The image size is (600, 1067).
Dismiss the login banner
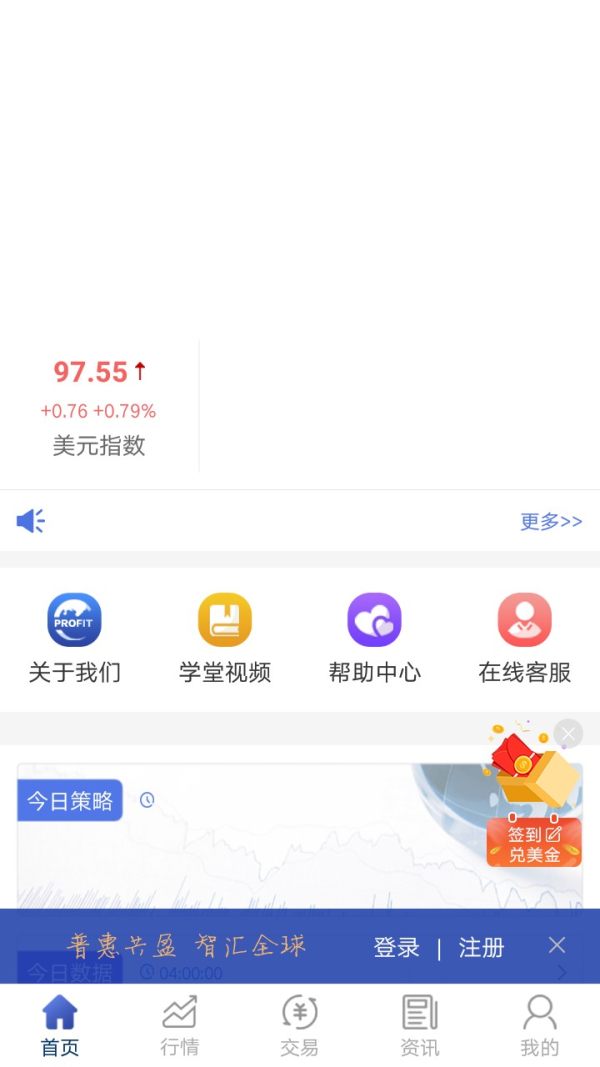pos(557,945)
